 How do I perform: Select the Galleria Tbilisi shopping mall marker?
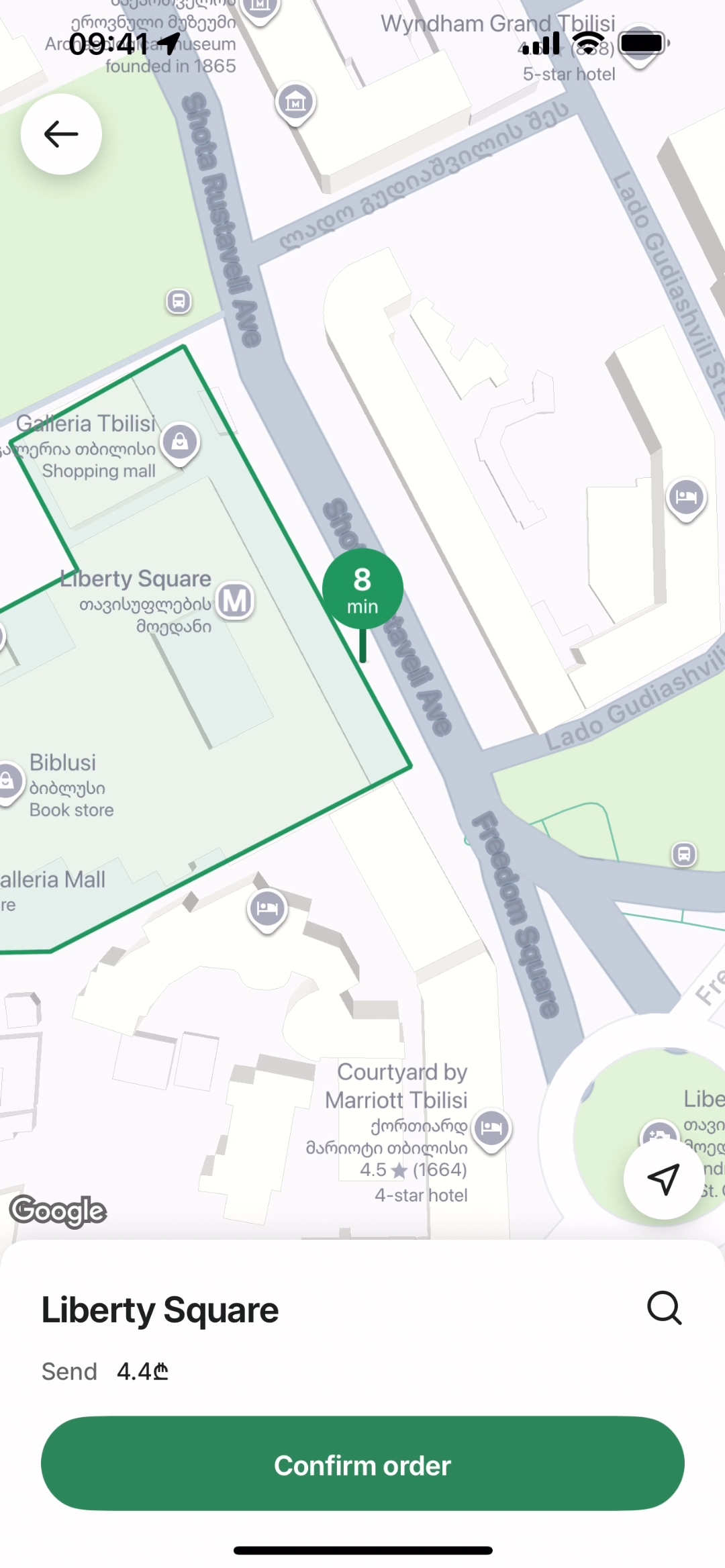click(180, 442)
